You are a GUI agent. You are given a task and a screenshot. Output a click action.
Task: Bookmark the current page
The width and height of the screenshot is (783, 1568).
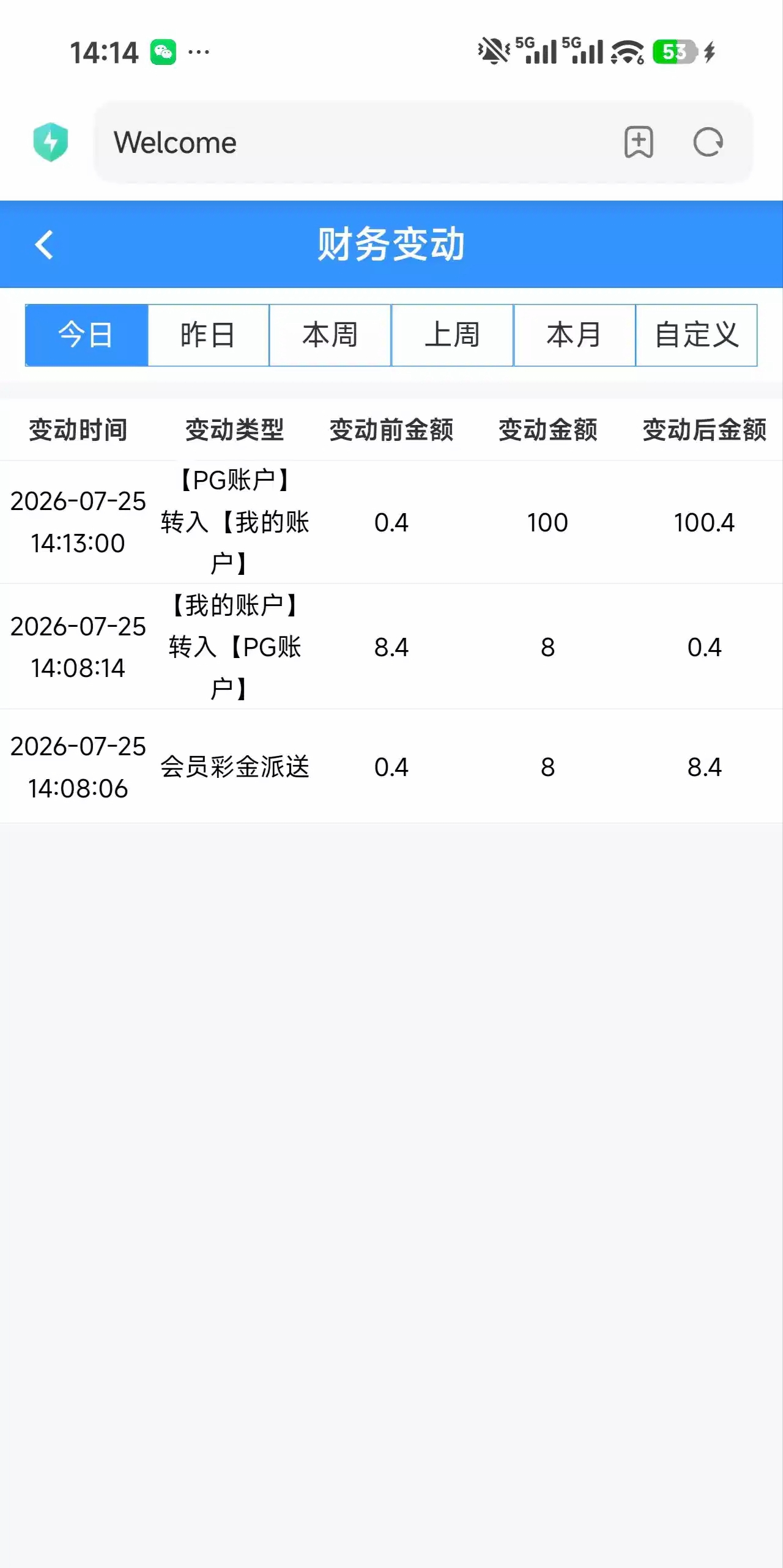[639, 142]
